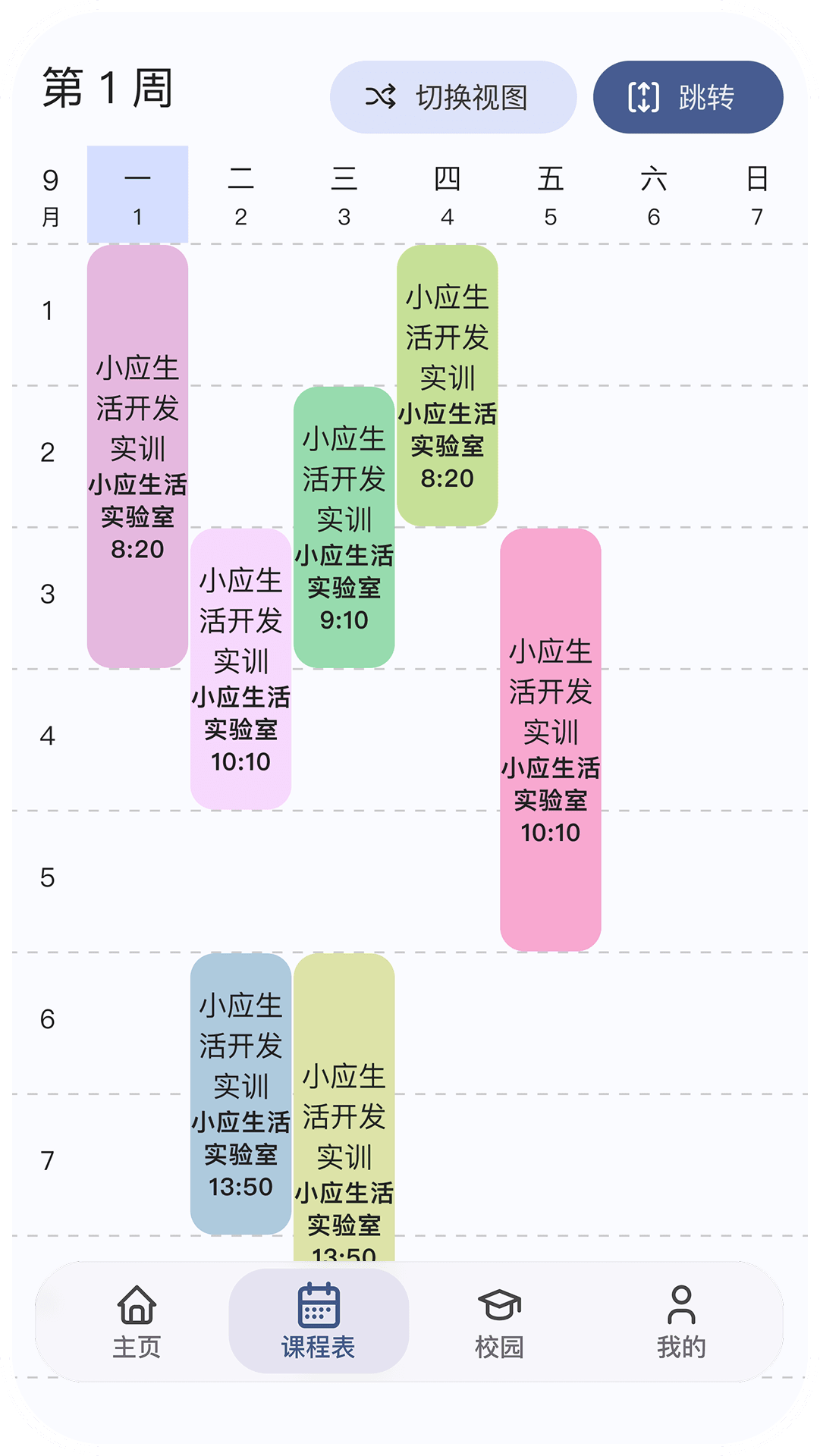The width and height of the screenshot is (820, 1456).
Task: Select the pink Friday 10:10 course block
Action: pyautogui.click(x=550, y=739)
